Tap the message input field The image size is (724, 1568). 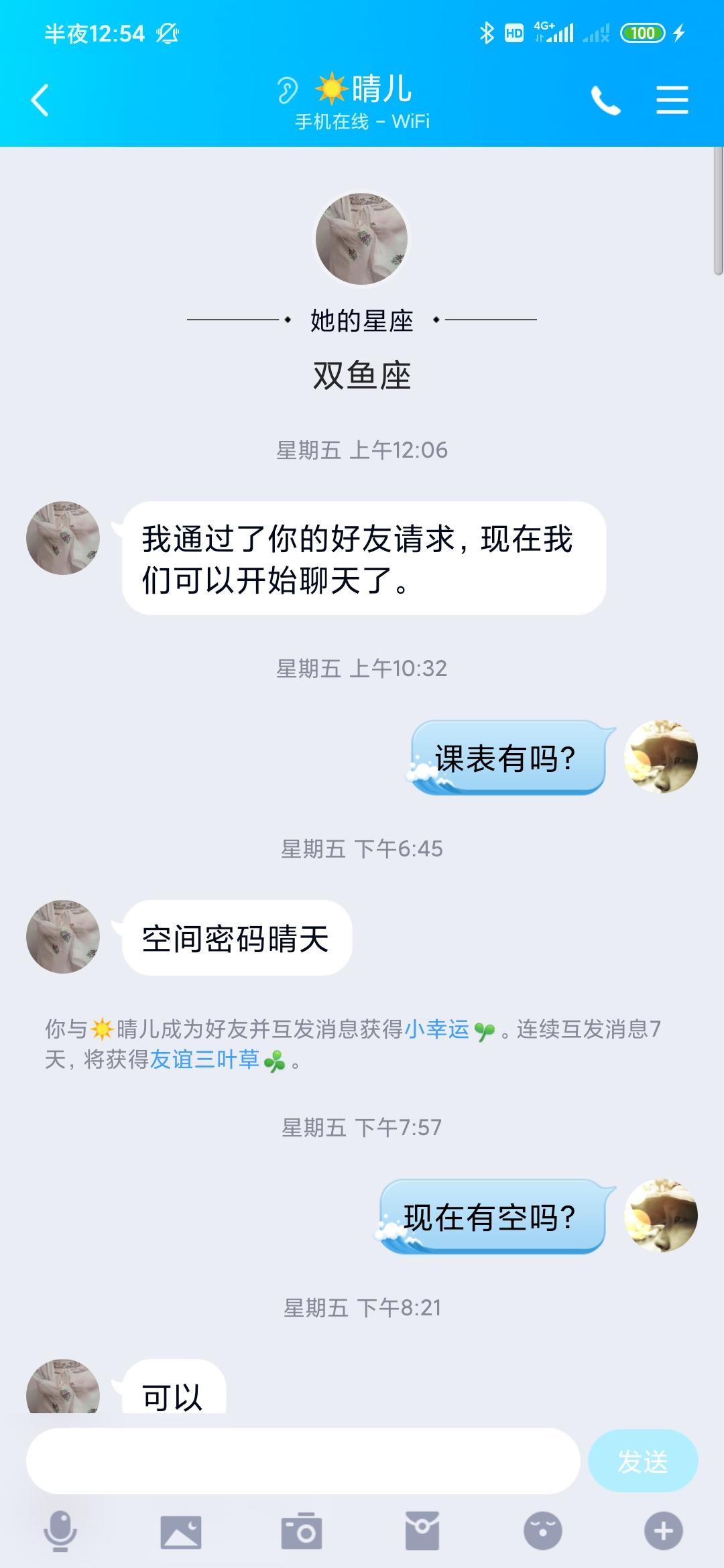[302, 1461]
